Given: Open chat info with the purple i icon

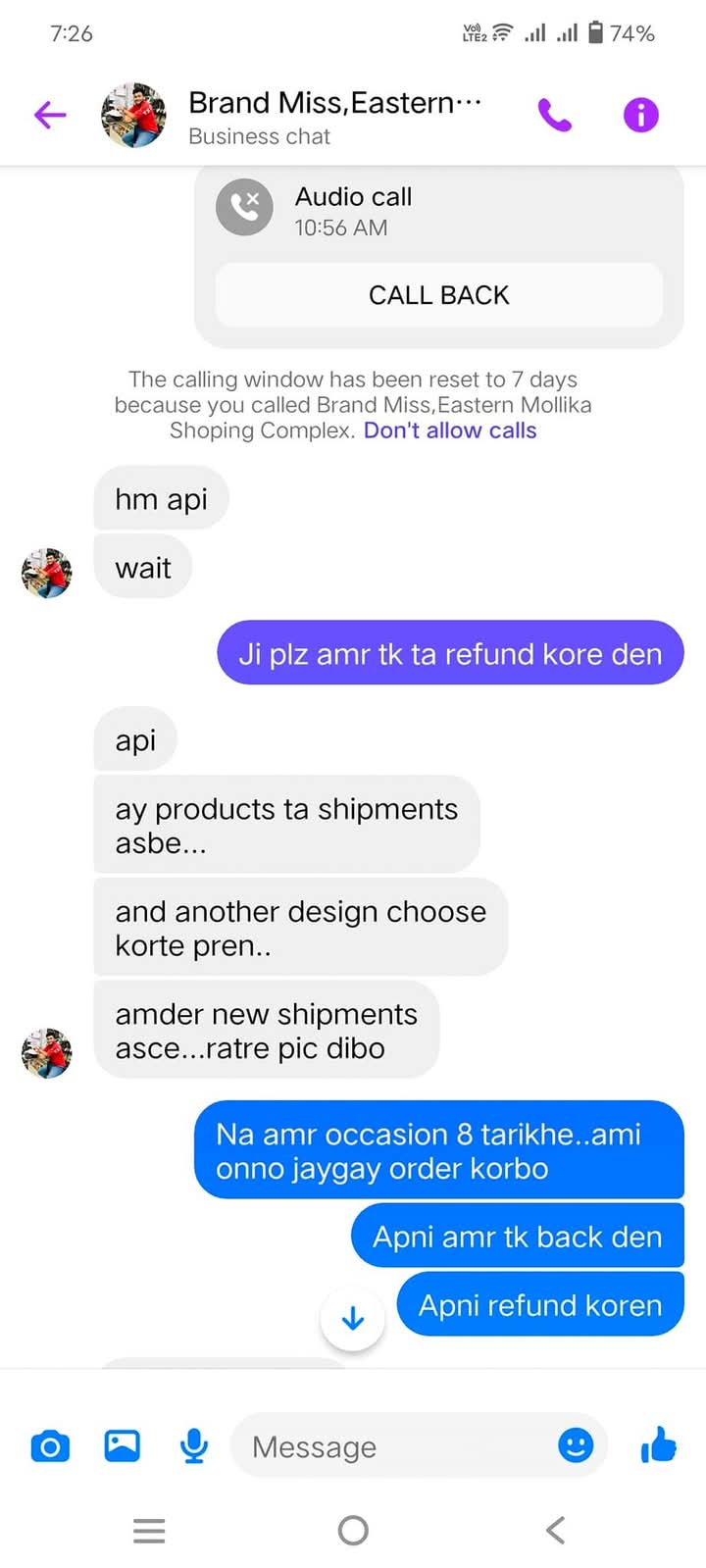Looking at the screenshot, I should (641, 116).
